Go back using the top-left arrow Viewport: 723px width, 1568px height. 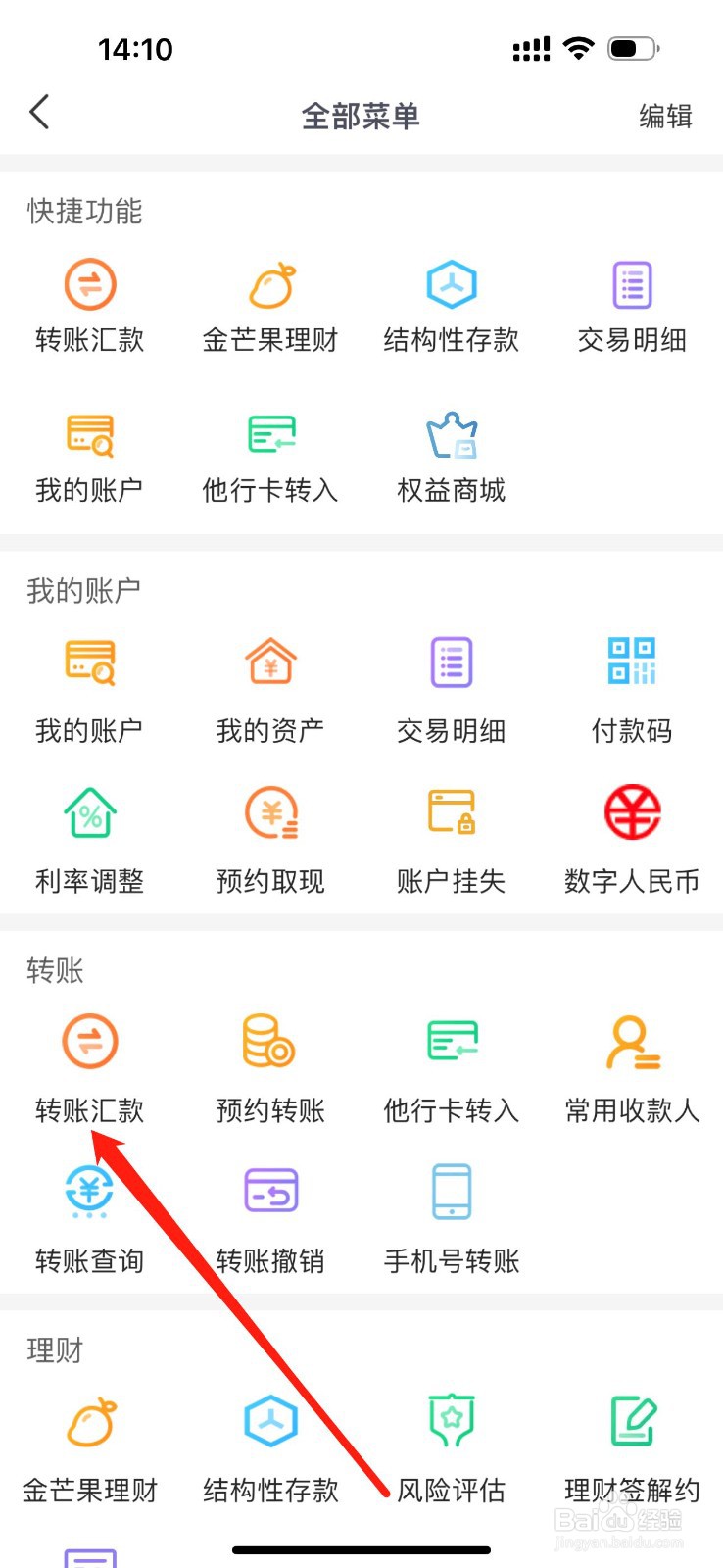[x=39, y=114]
